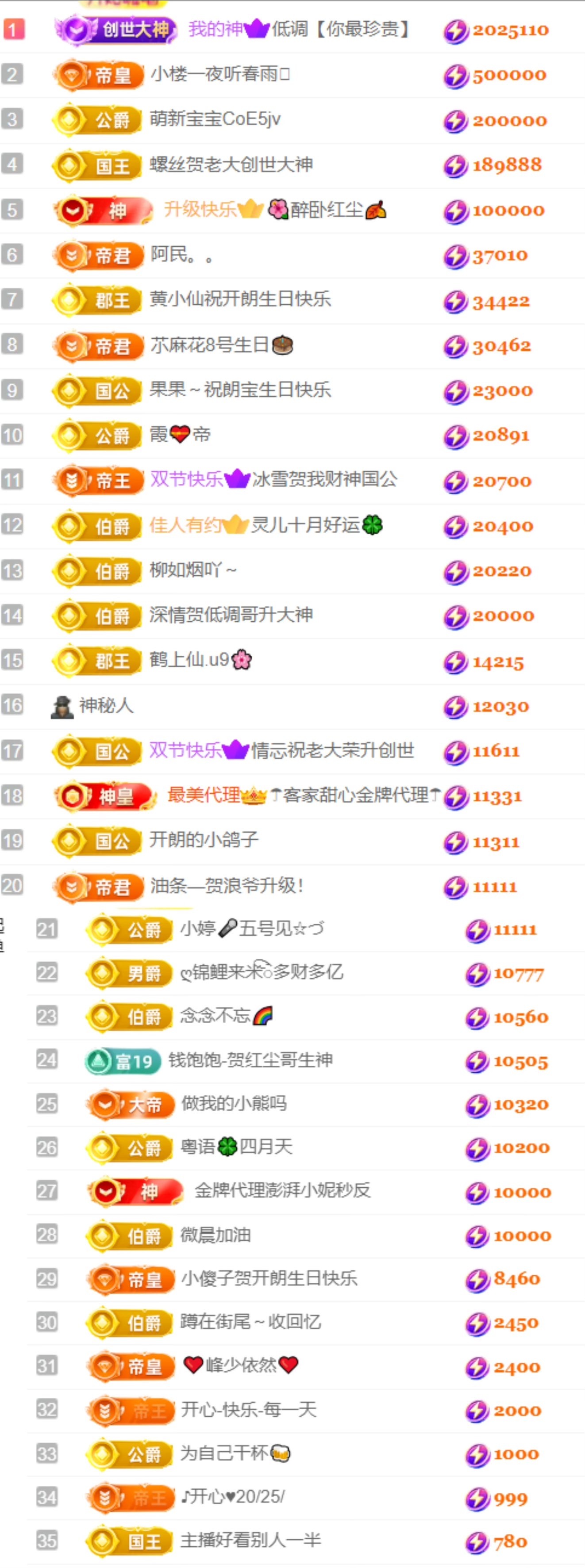Select the 黄小仙祝开朗生日快乐 entry
The height and width of the screenshot is (1568, 585).
[x=240, y=299]
